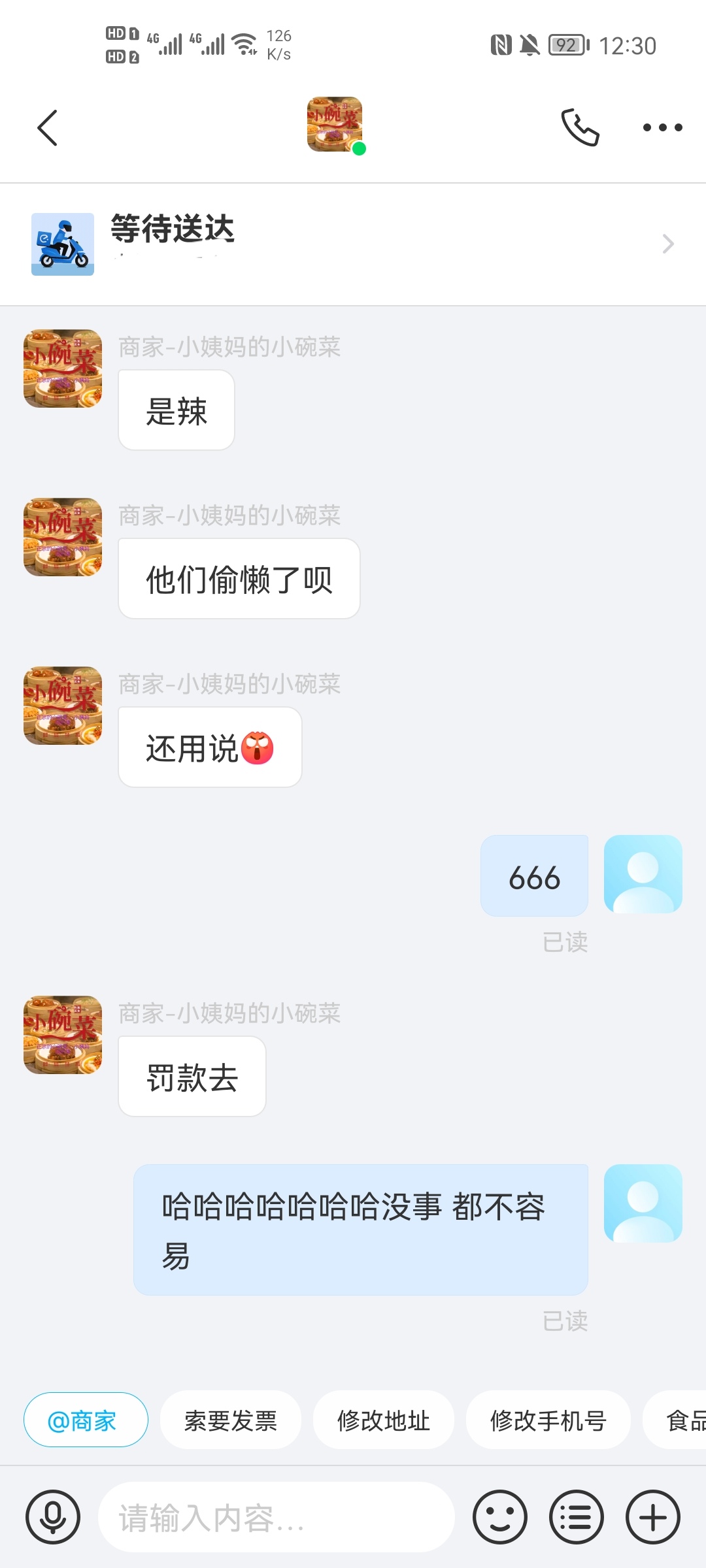Image resolution: width=706 pixels, height=1568 pixels.
Task: Go back using the top-left arrow
Action: (x=47, y=127)
